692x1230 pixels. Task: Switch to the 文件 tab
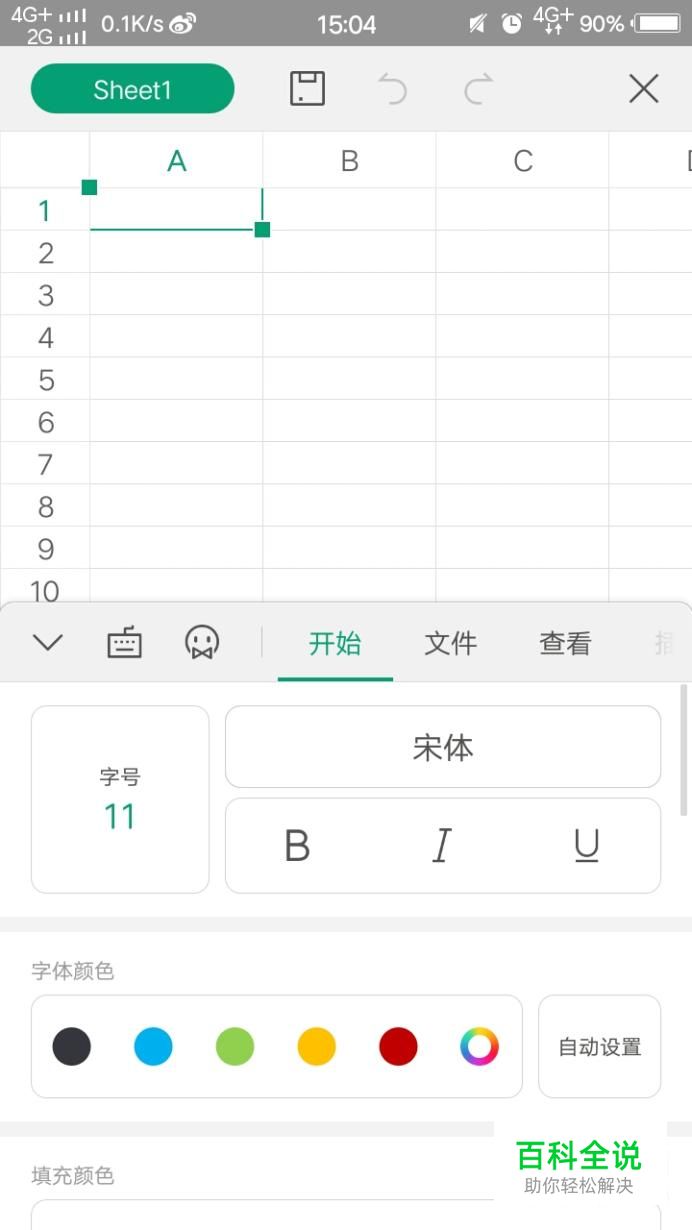click(450, 643)
